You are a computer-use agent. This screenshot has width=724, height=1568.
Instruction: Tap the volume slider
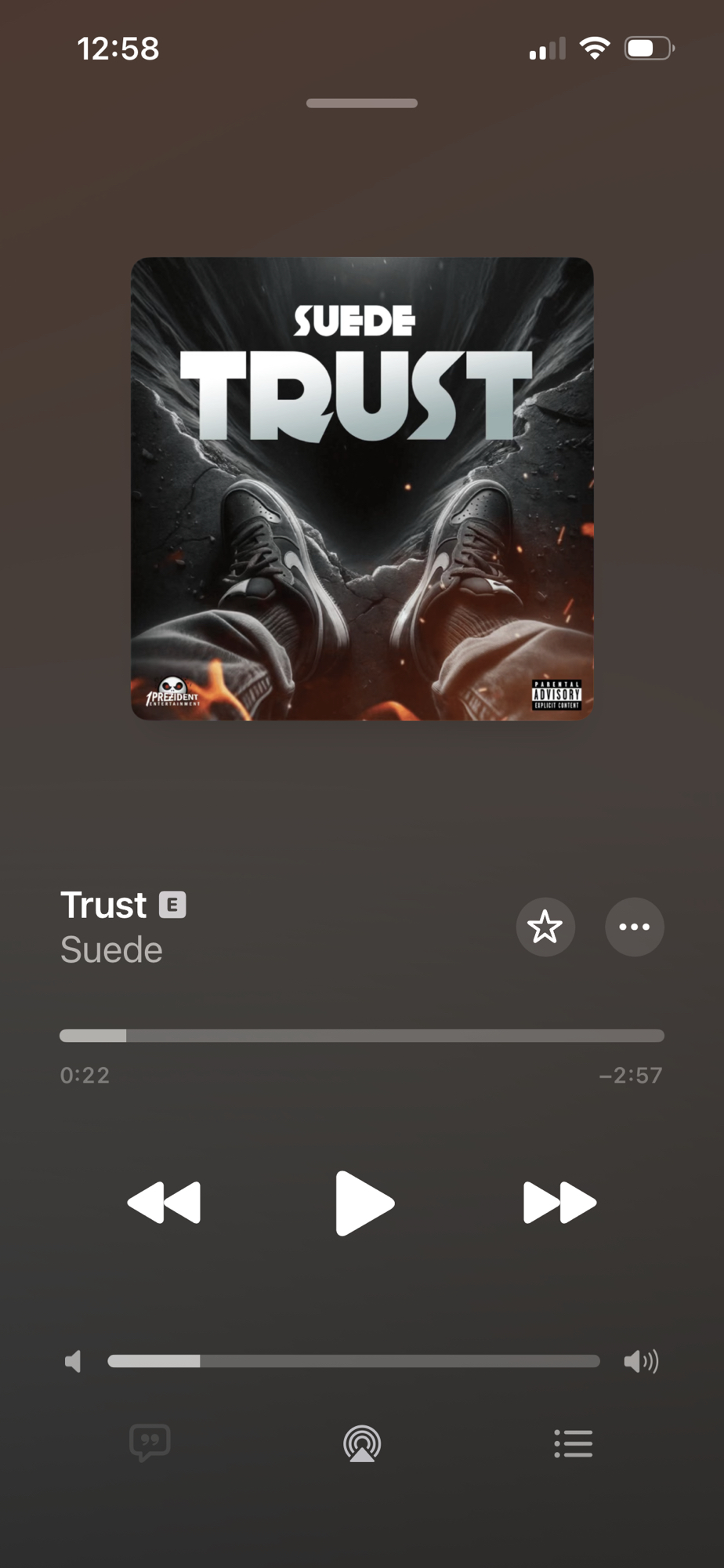(353, 1361)
